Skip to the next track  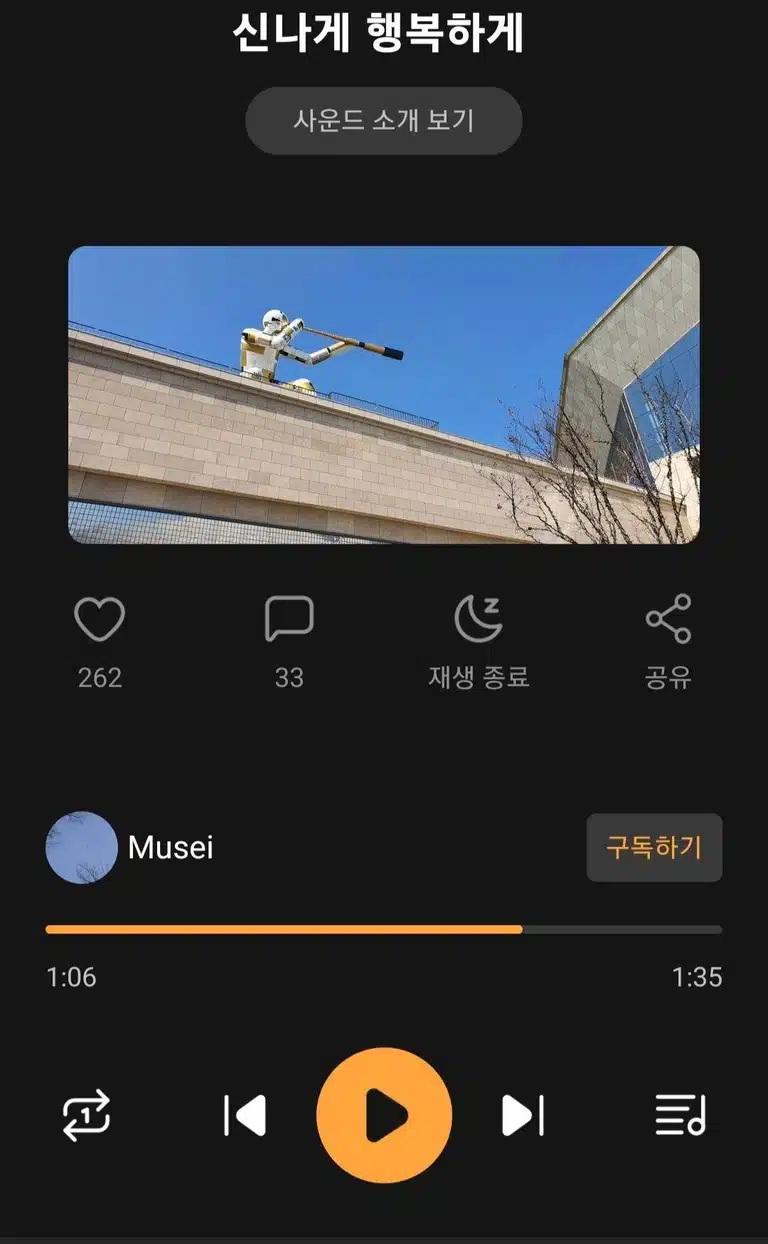pyautogui.click(x=523, y=1115)
